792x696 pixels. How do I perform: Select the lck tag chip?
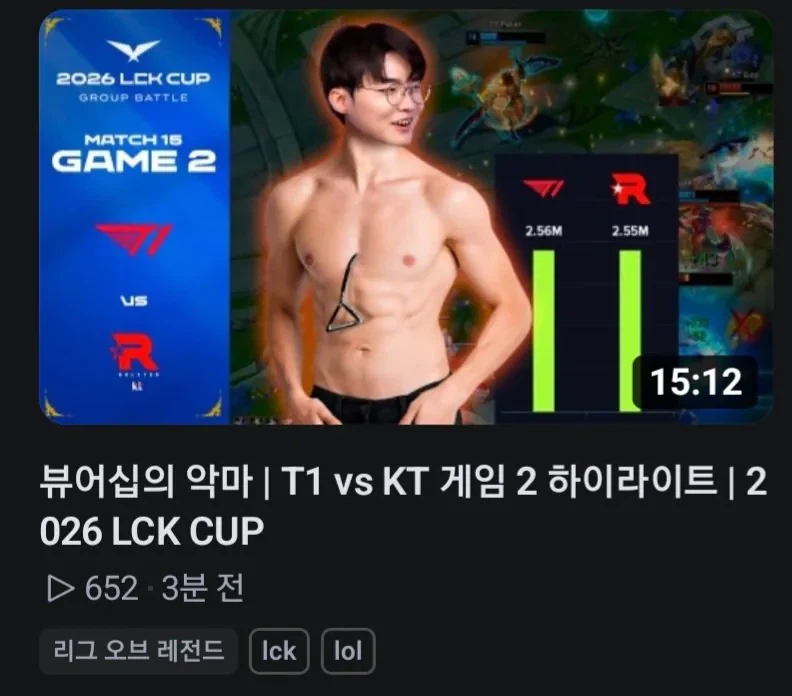click(279, 651)
